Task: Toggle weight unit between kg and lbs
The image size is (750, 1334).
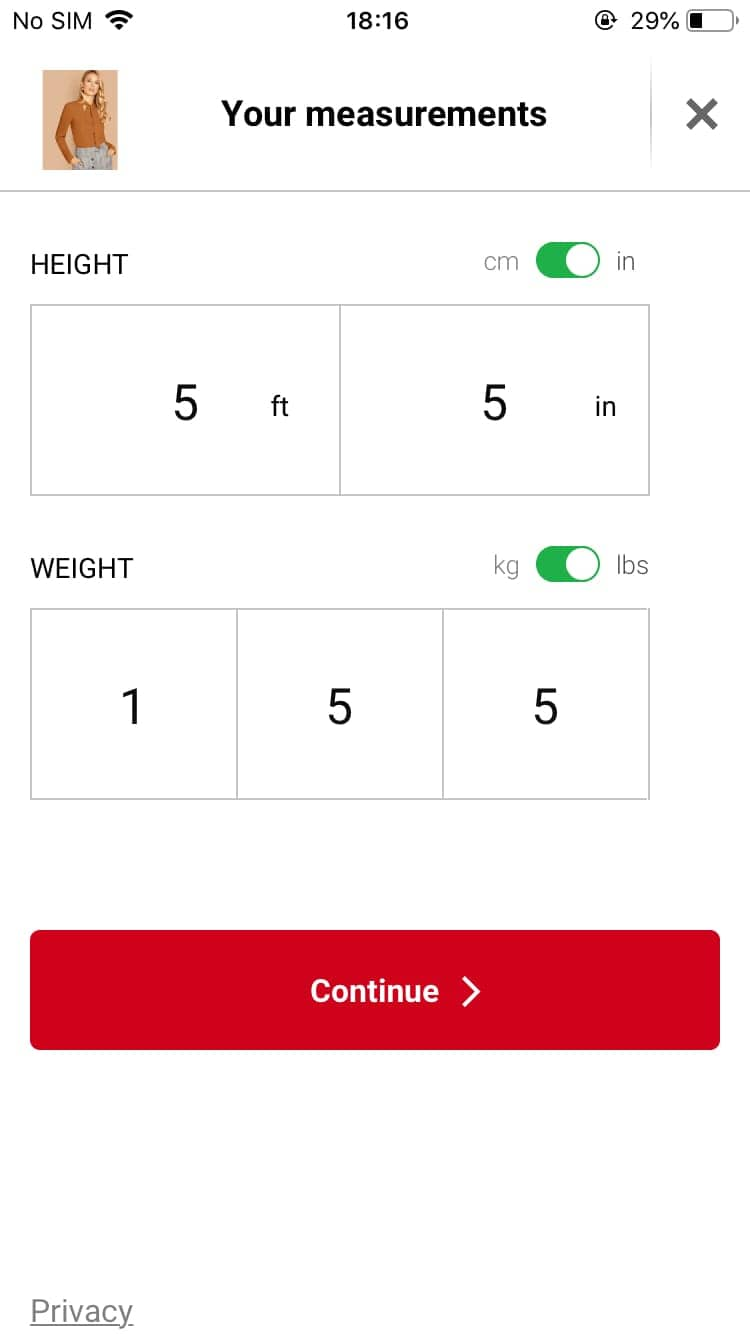Action: [x=567, y=565]
